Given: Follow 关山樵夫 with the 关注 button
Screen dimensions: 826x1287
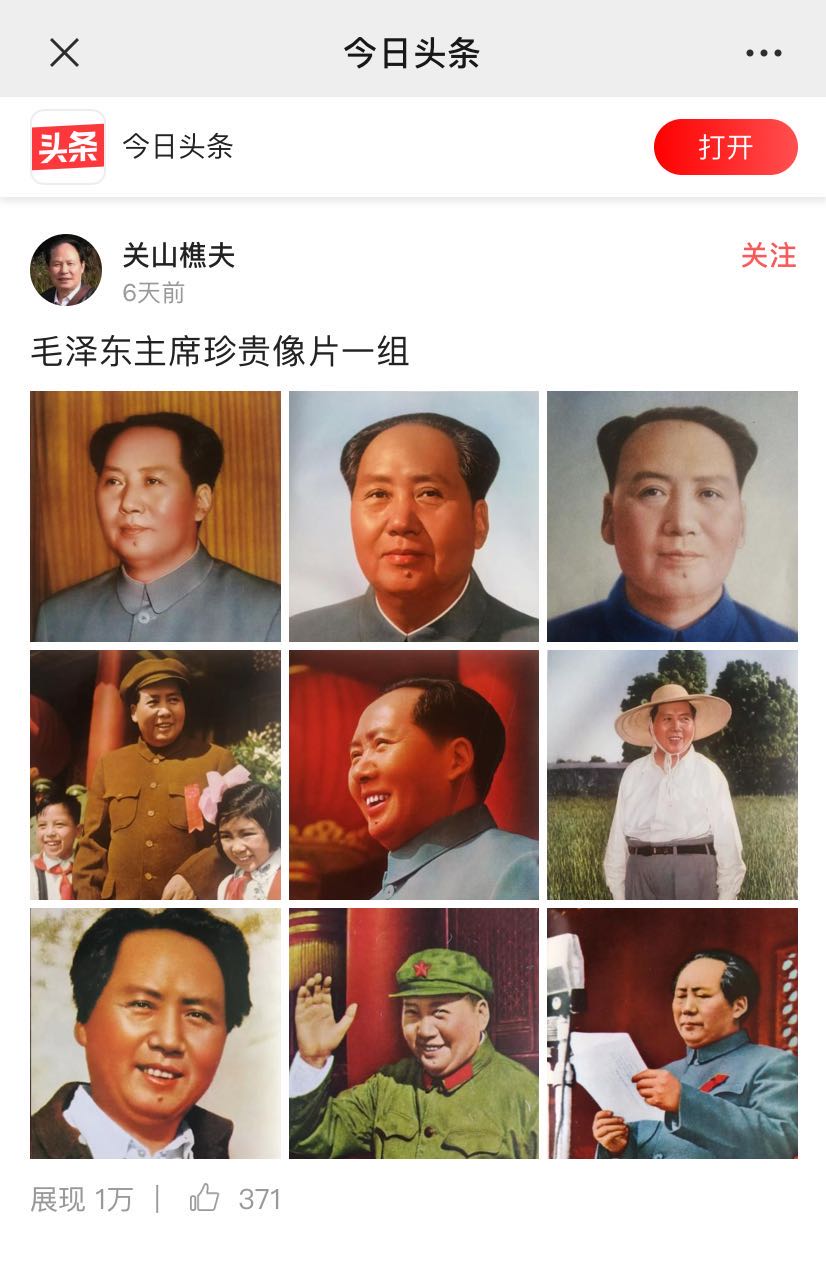Looking at the screenshot, I should [768, 256].
